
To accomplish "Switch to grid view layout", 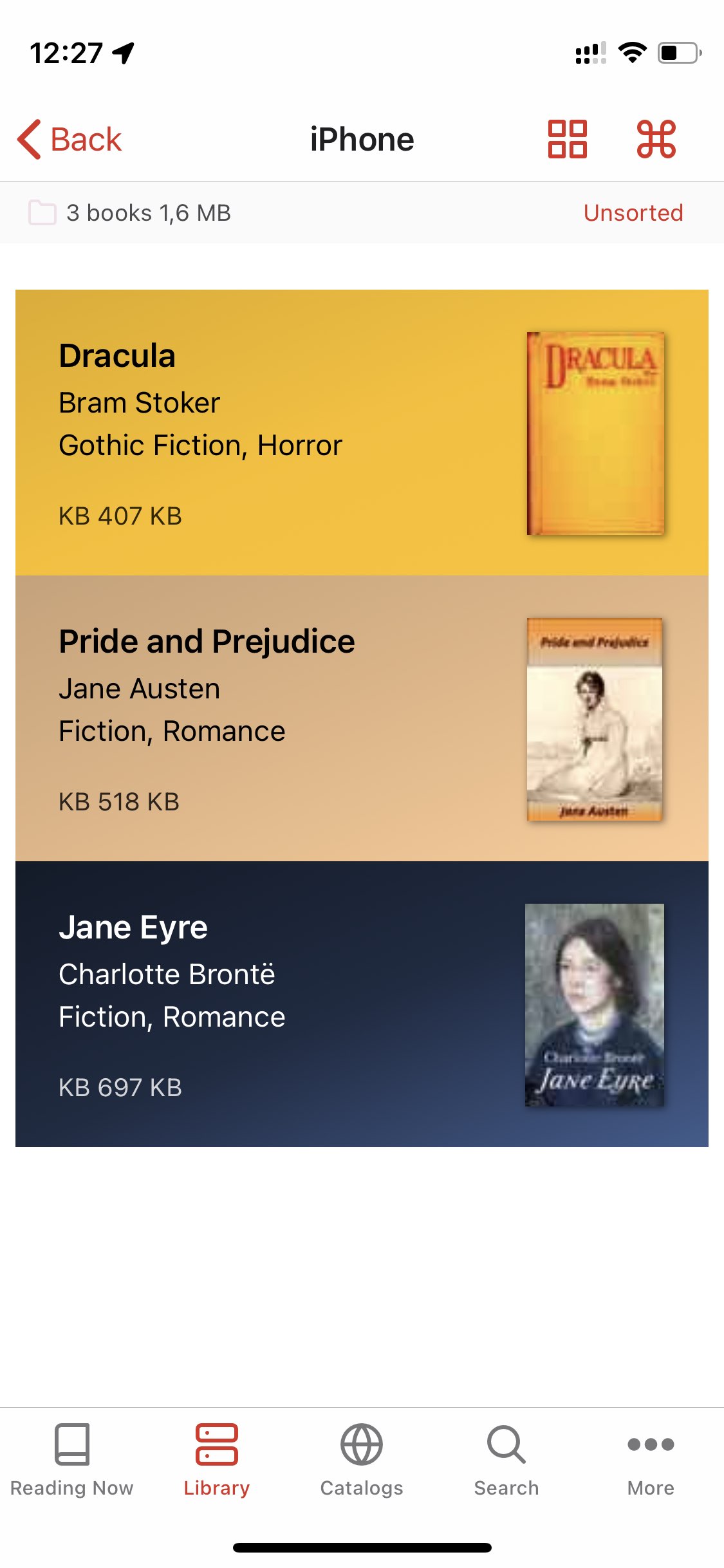I will pyautogui.click(x=567, y=139).
